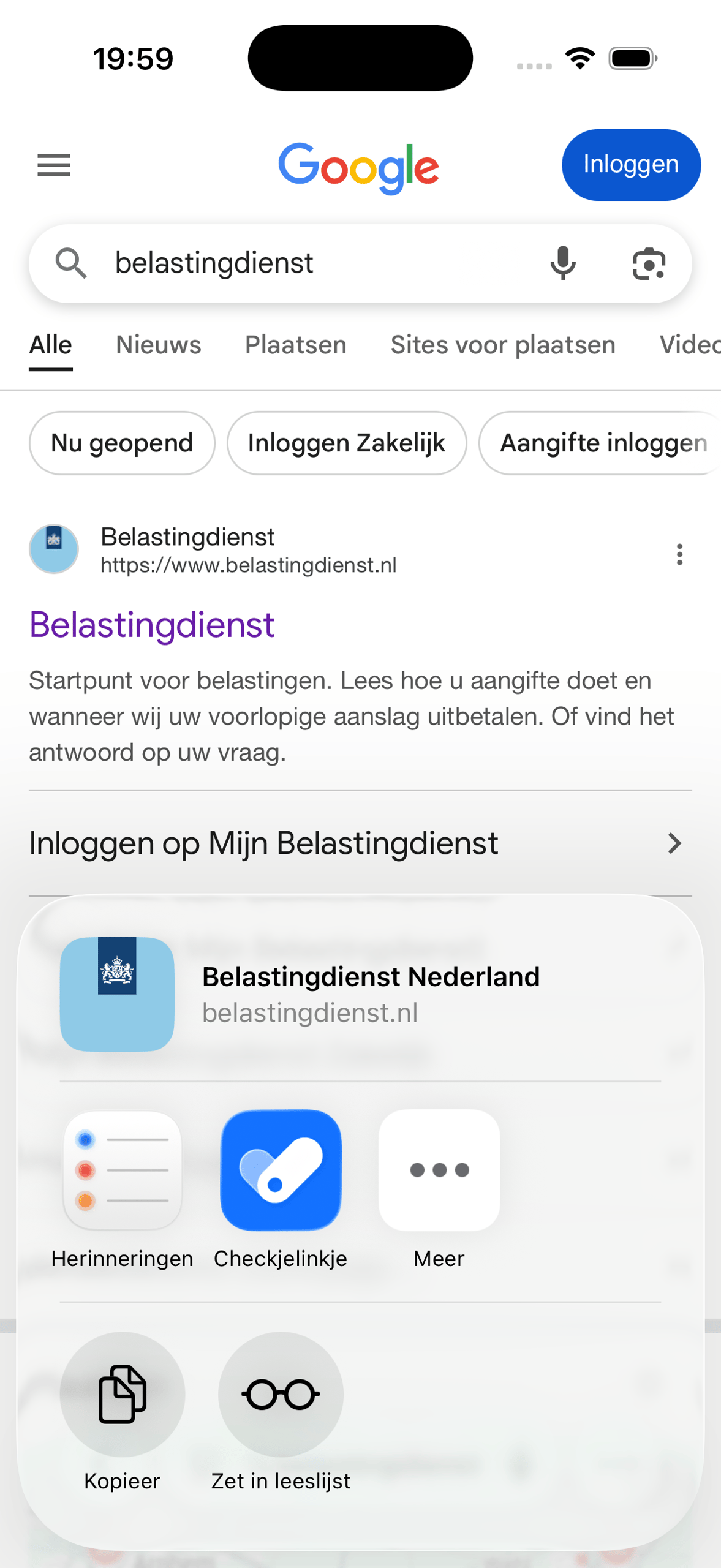Open the Belastingdienst search result link

point(151,624)
